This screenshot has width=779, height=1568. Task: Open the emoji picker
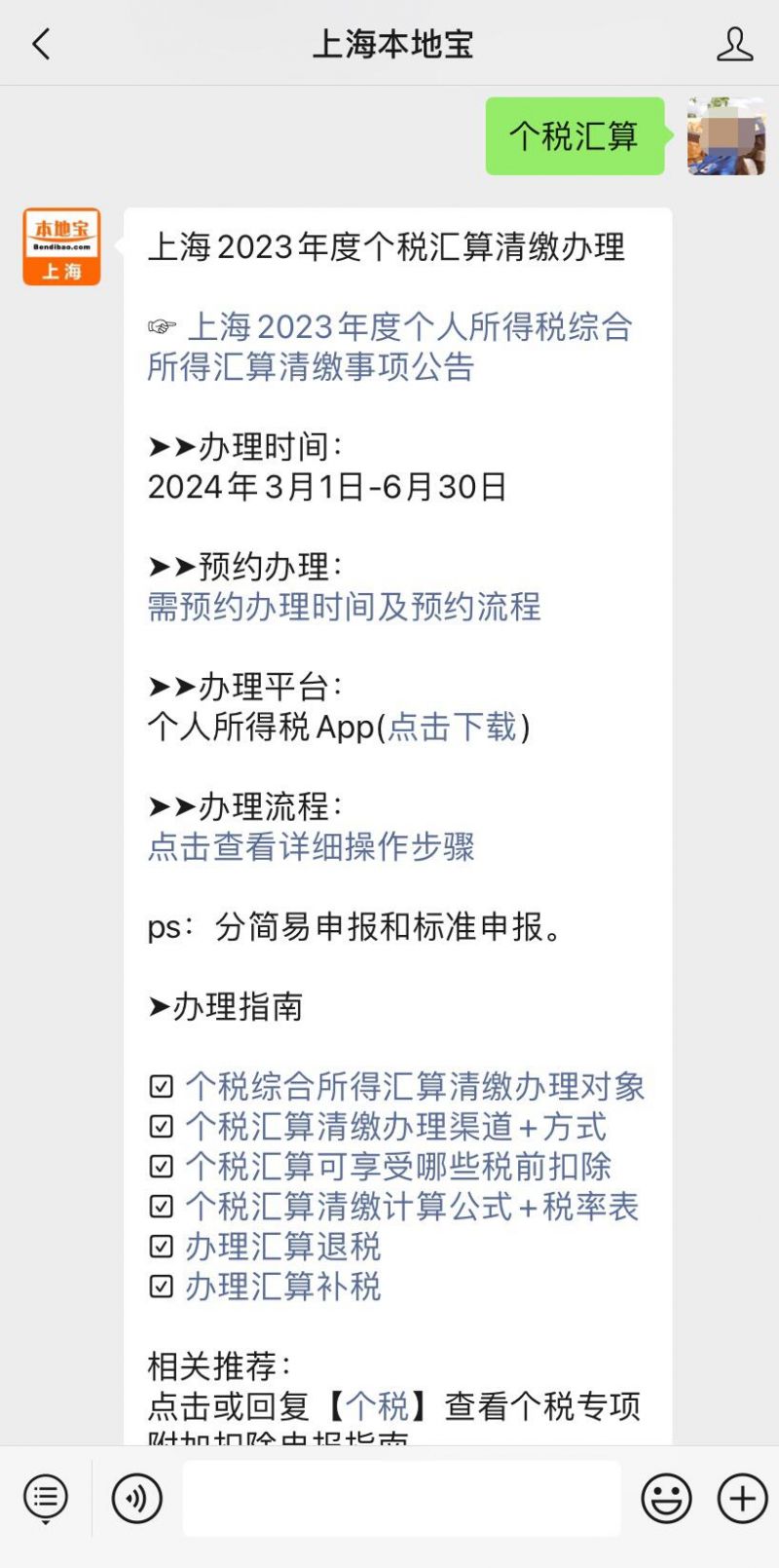(x=668, y=1497)
